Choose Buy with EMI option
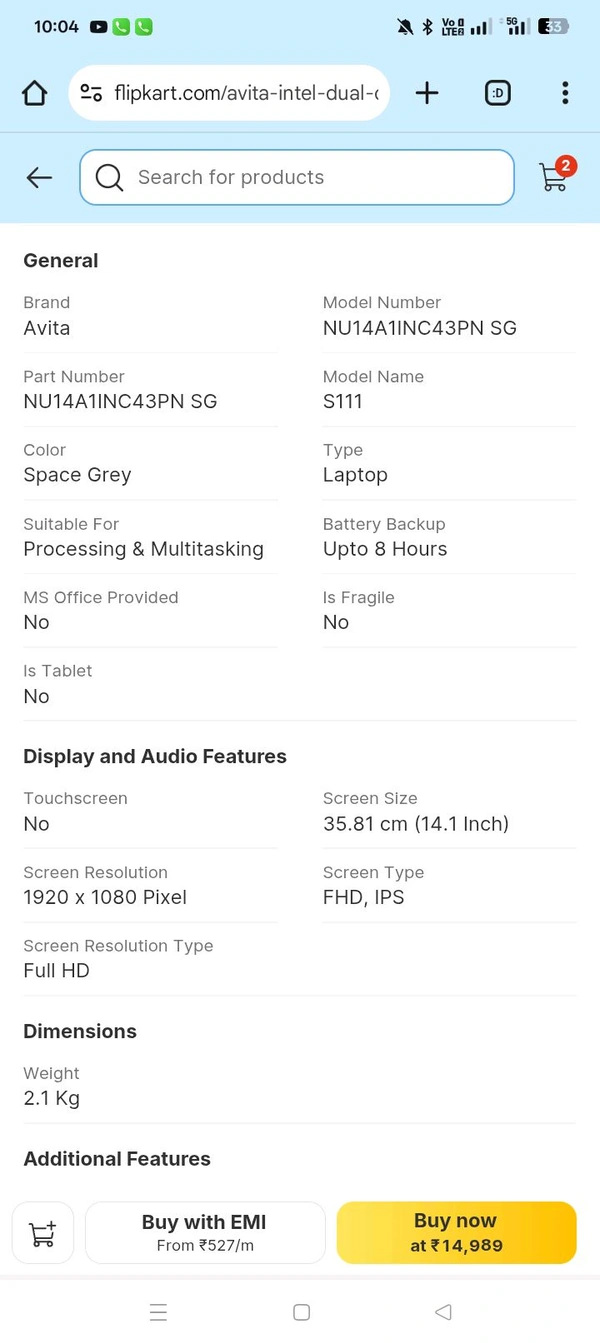This screenshot has height=1343, width=600. 205,1233
